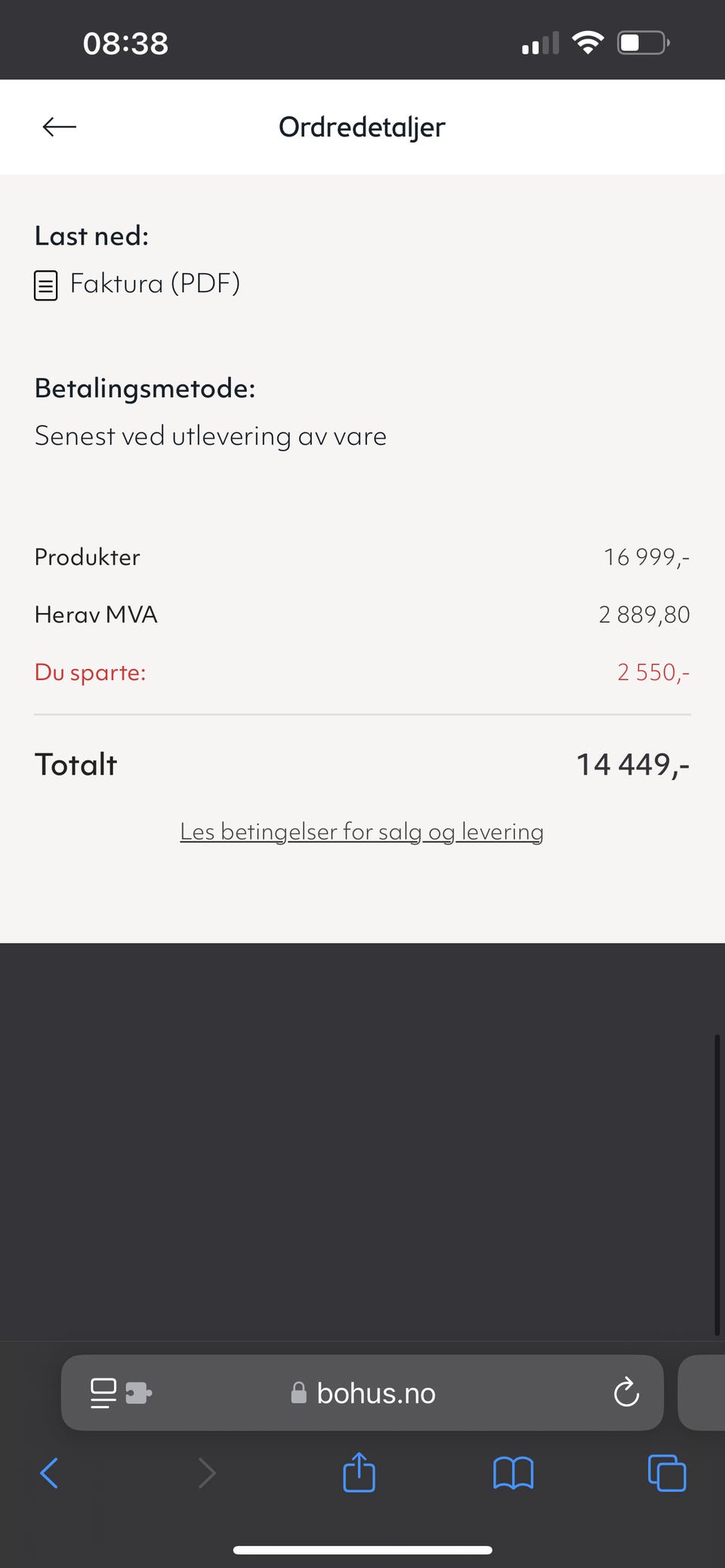Tap the padlock icon next to bohus.no
The height and width of the screenshot is (1568, 725).
tap(299, 1392)
